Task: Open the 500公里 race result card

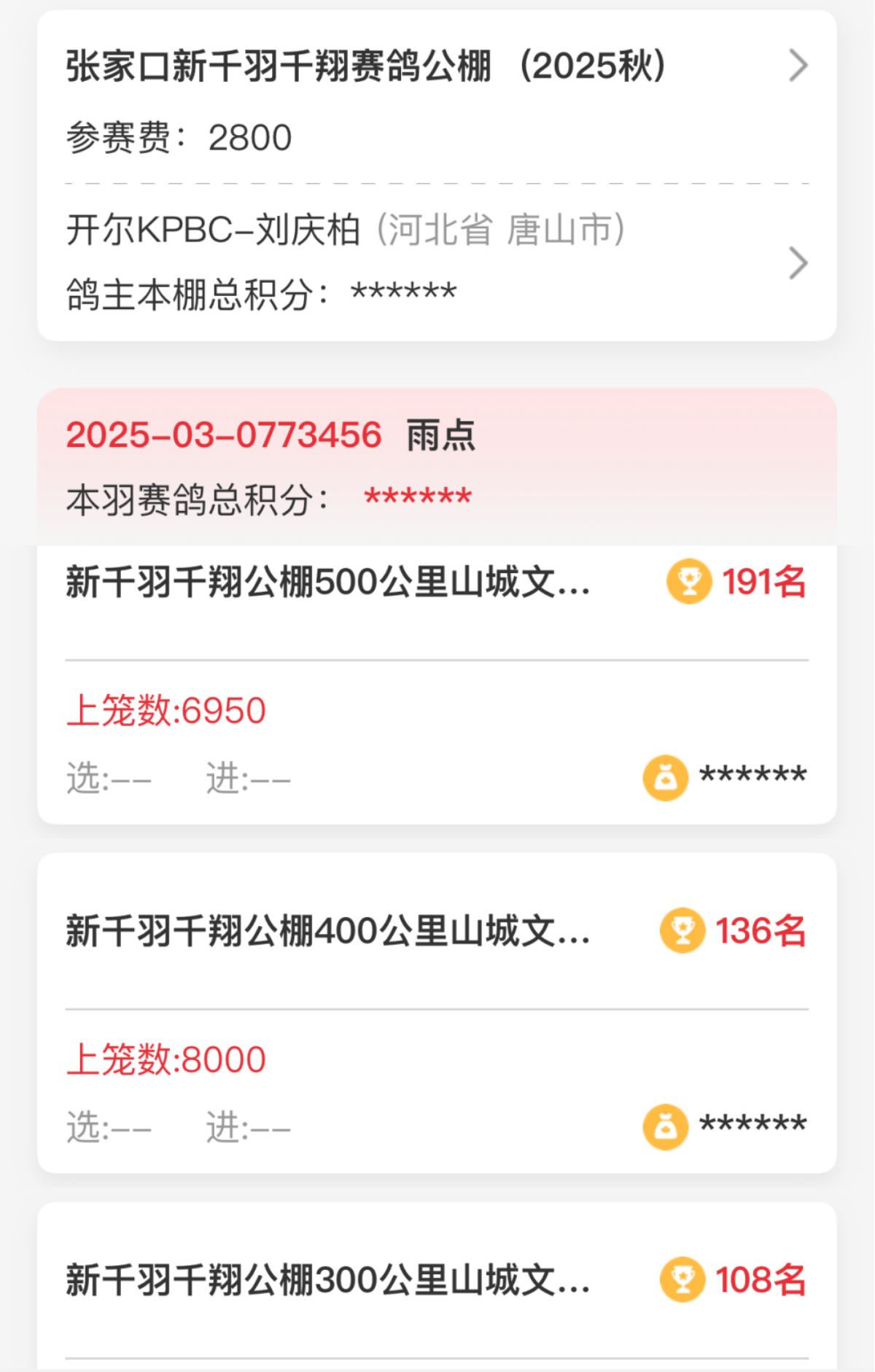Action: point(328,583)
